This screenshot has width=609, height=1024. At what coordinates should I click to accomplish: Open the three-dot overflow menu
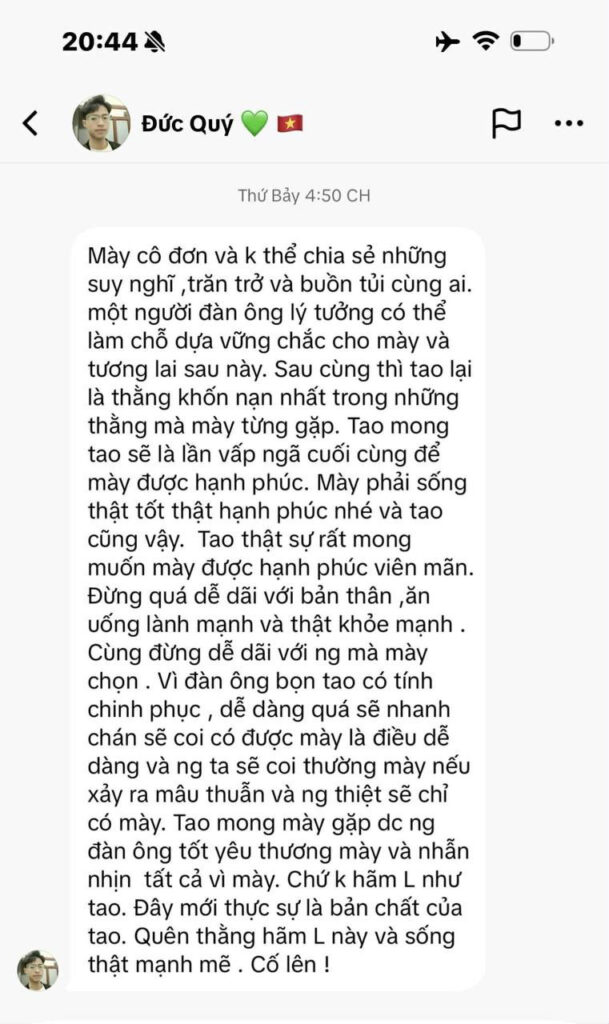(x=568, y=123)
